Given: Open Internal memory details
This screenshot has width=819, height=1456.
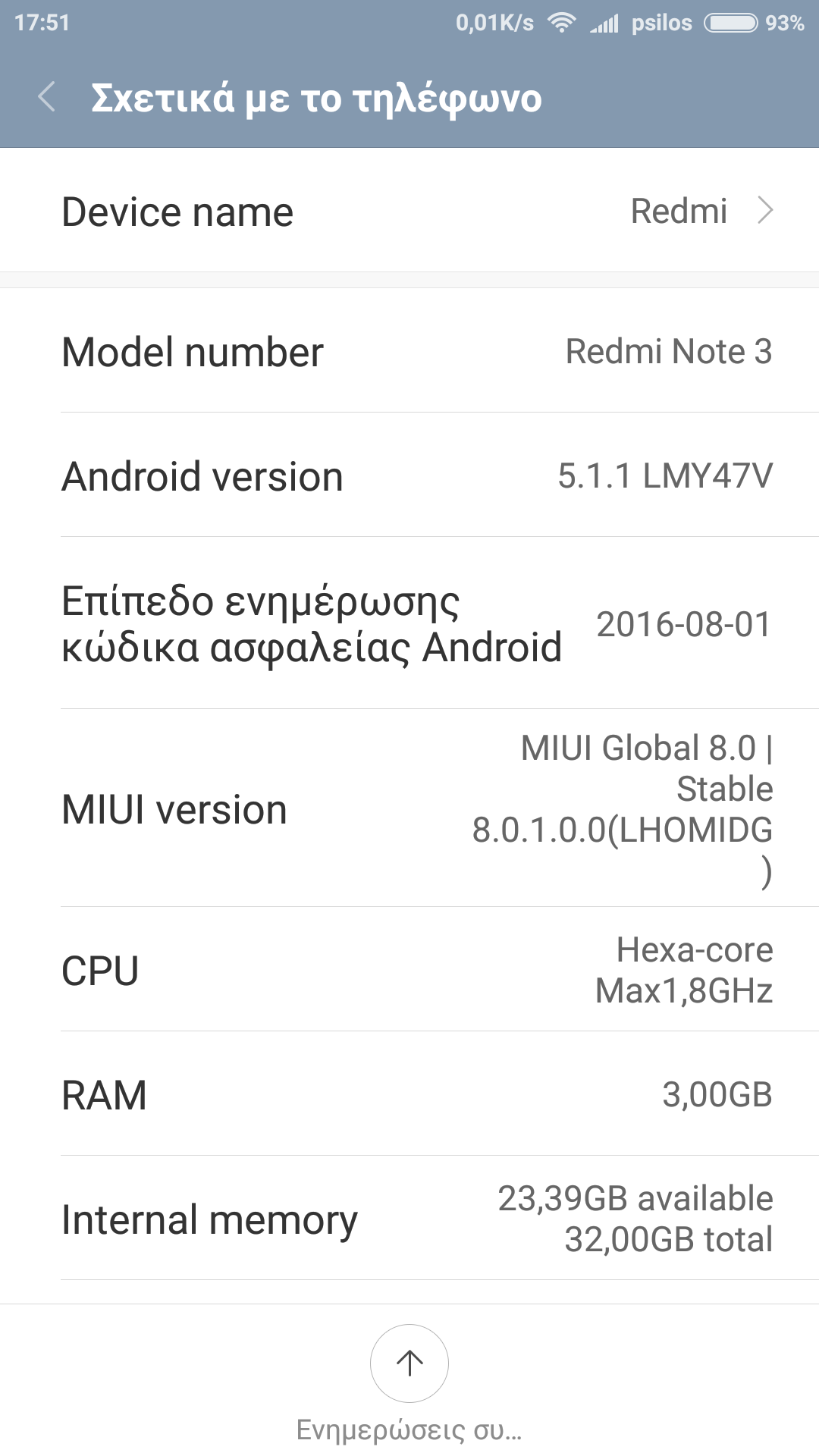Looking at the screenshot, I should point(409,1219).
